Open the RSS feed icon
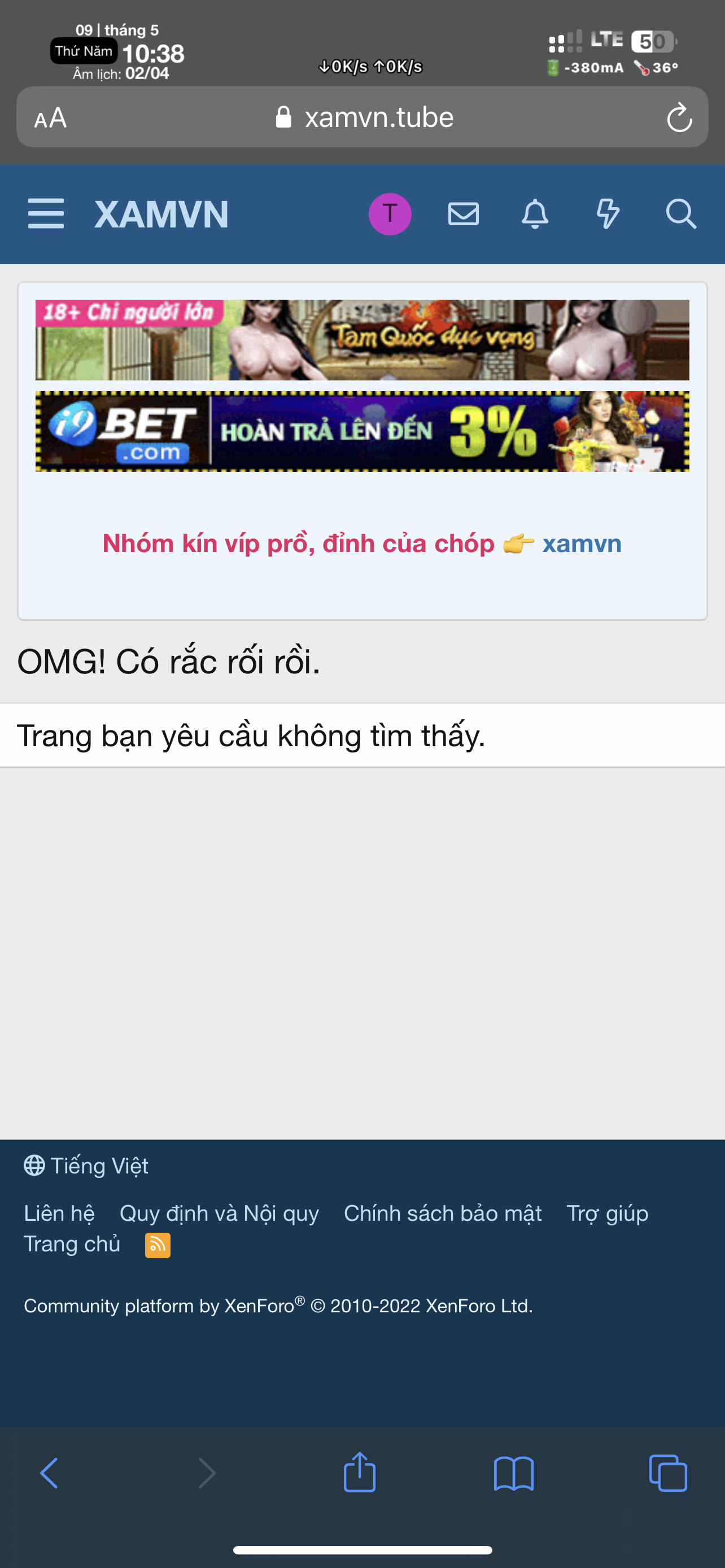The height and width of the screenshot is (1568, 725). pos(157,1245)
